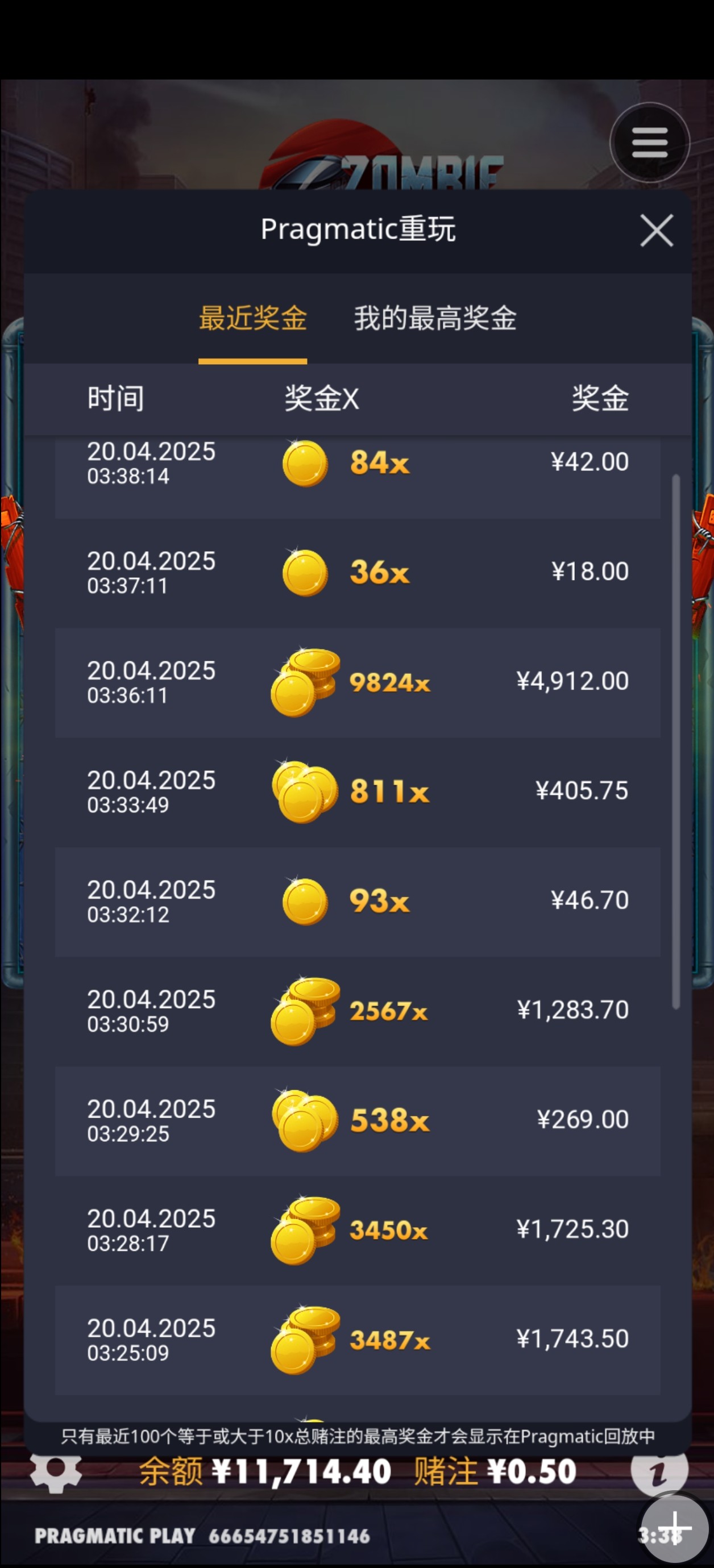Open the gear settings icon
Image resolution: width=714 pixels, height=1568 pixels.
pyautogui.click(x=56, y=1472)
